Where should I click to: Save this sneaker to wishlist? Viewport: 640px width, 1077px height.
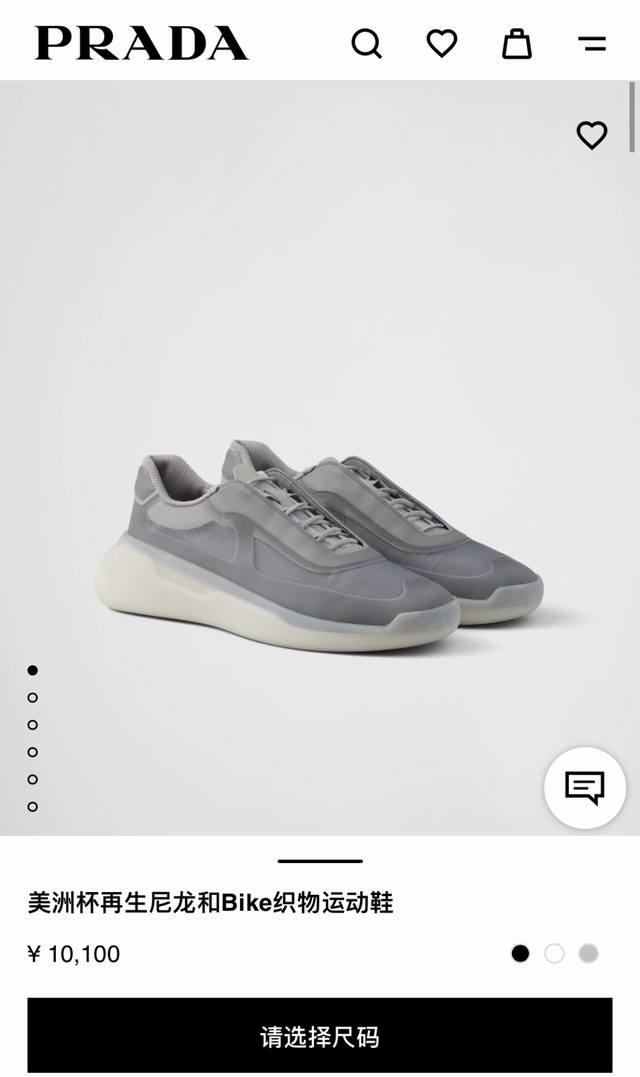(591, 135)
